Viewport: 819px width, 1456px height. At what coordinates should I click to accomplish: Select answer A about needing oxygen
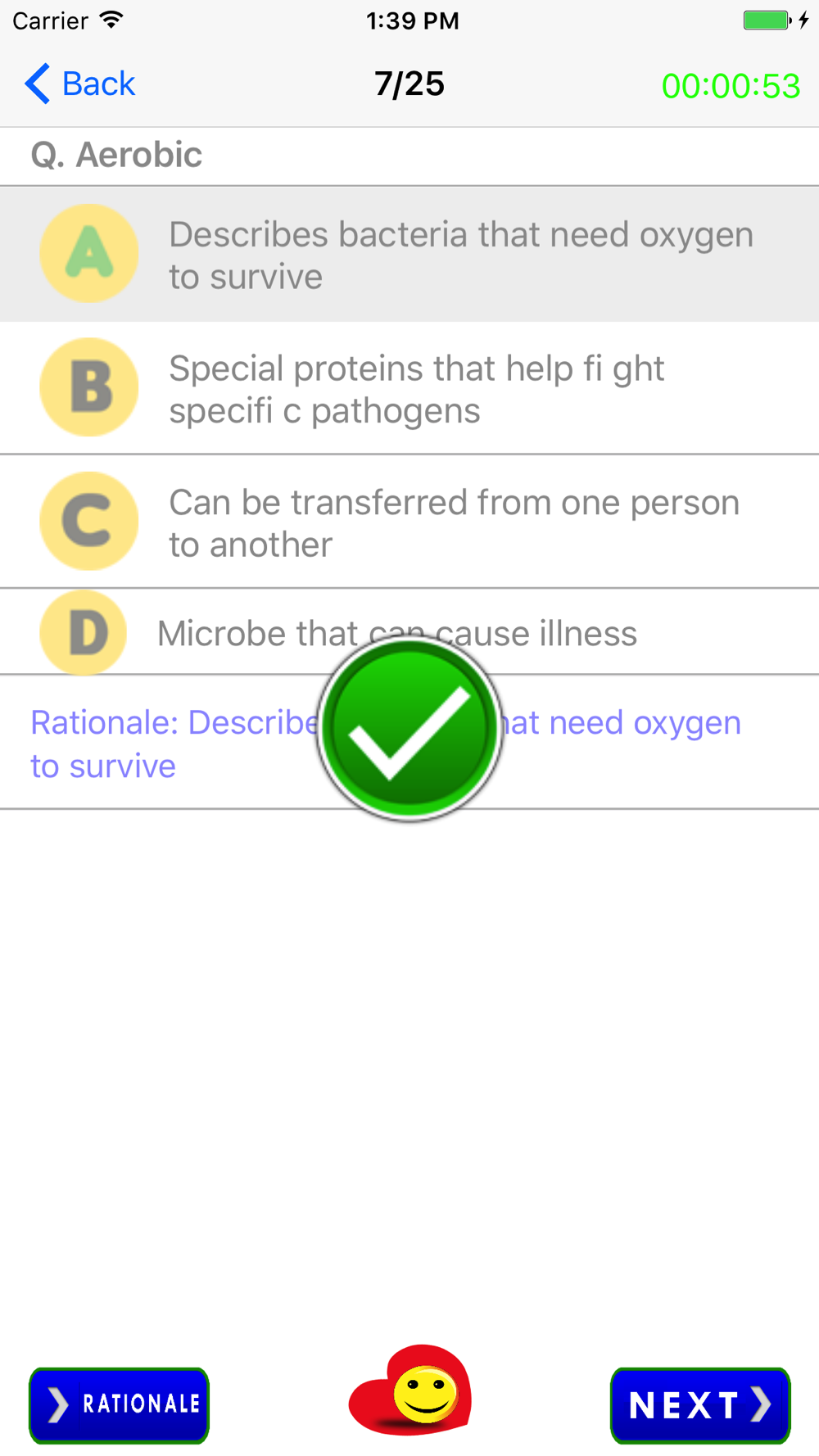coord(409,254)
